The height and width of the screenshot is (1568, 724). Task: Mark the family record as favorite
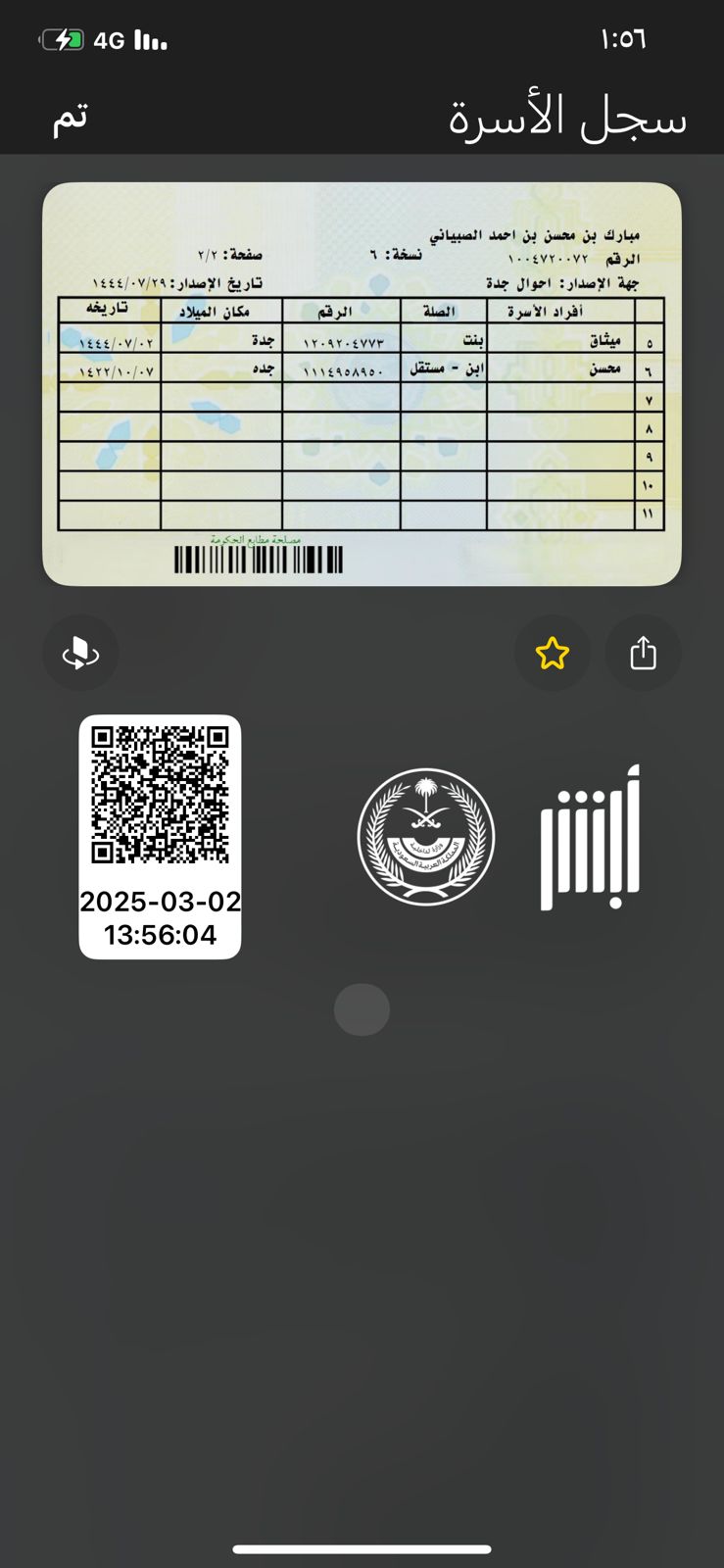553,653
